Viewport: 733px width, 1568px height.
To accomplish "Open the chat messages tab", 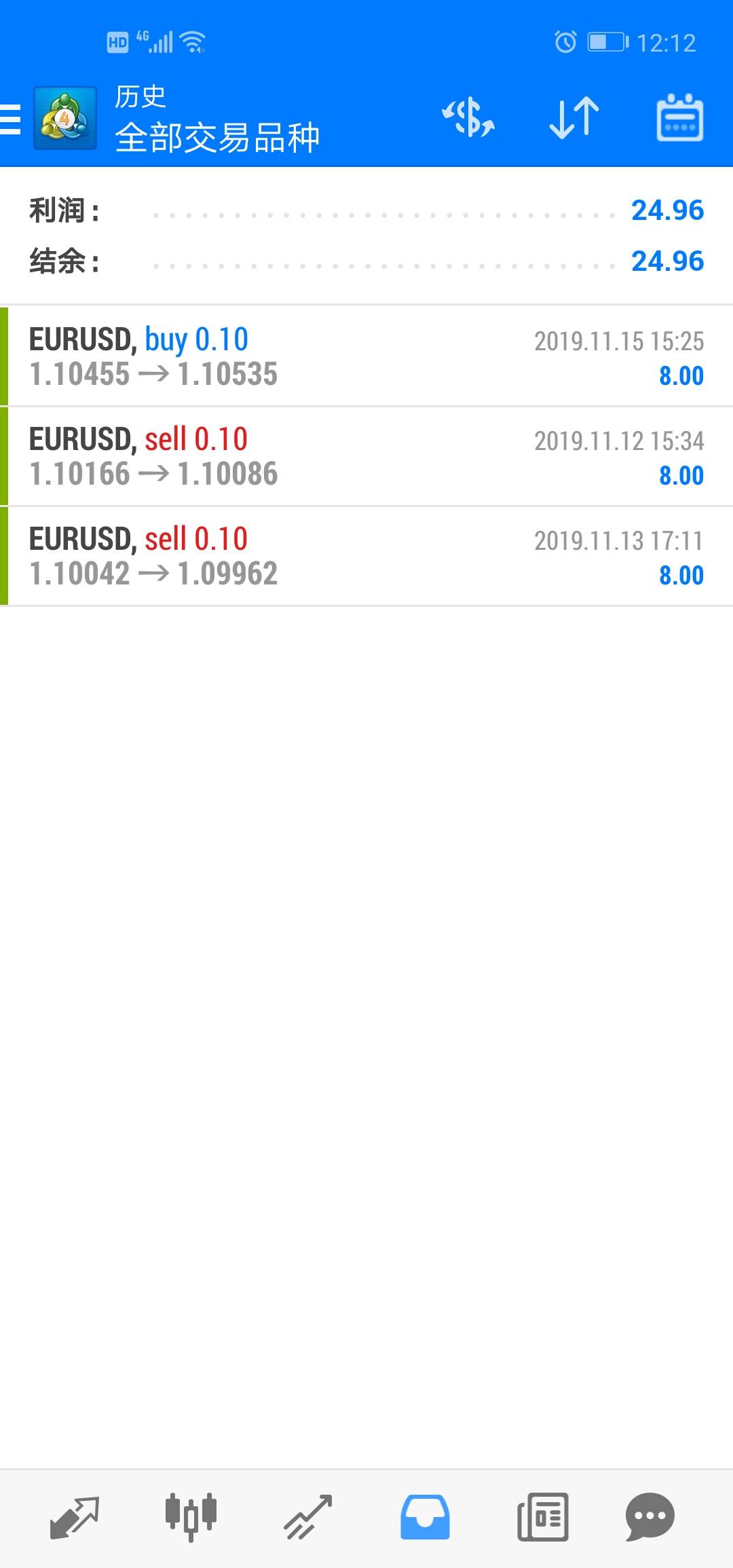I will pyautogui.click(x=650, y=1516).
